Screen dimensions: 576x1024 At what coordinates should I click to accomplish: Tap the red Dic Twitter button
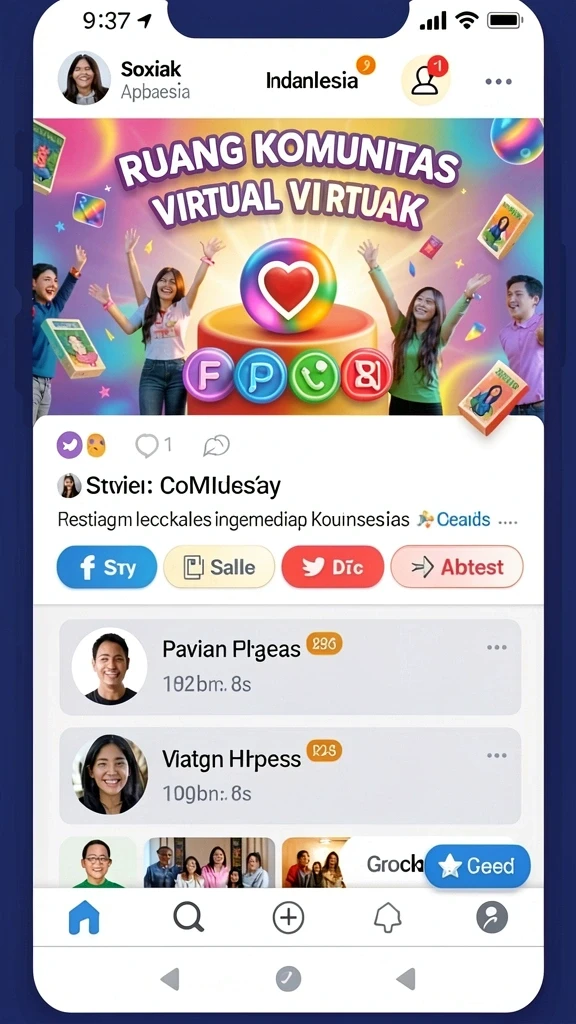point(332,567)
